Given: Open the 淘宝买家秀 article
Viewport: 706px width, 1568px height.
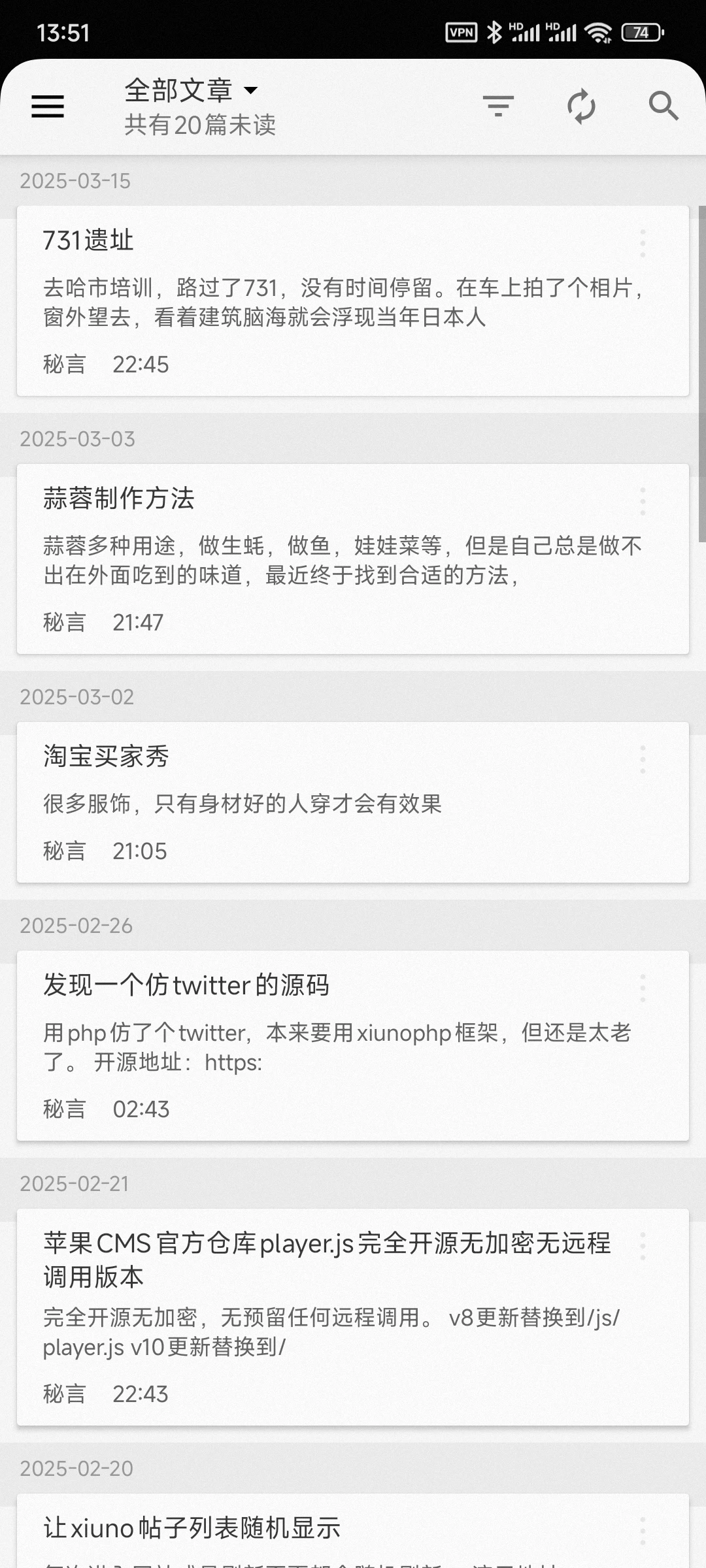Looking at the screenshot, I should (353, 802).
